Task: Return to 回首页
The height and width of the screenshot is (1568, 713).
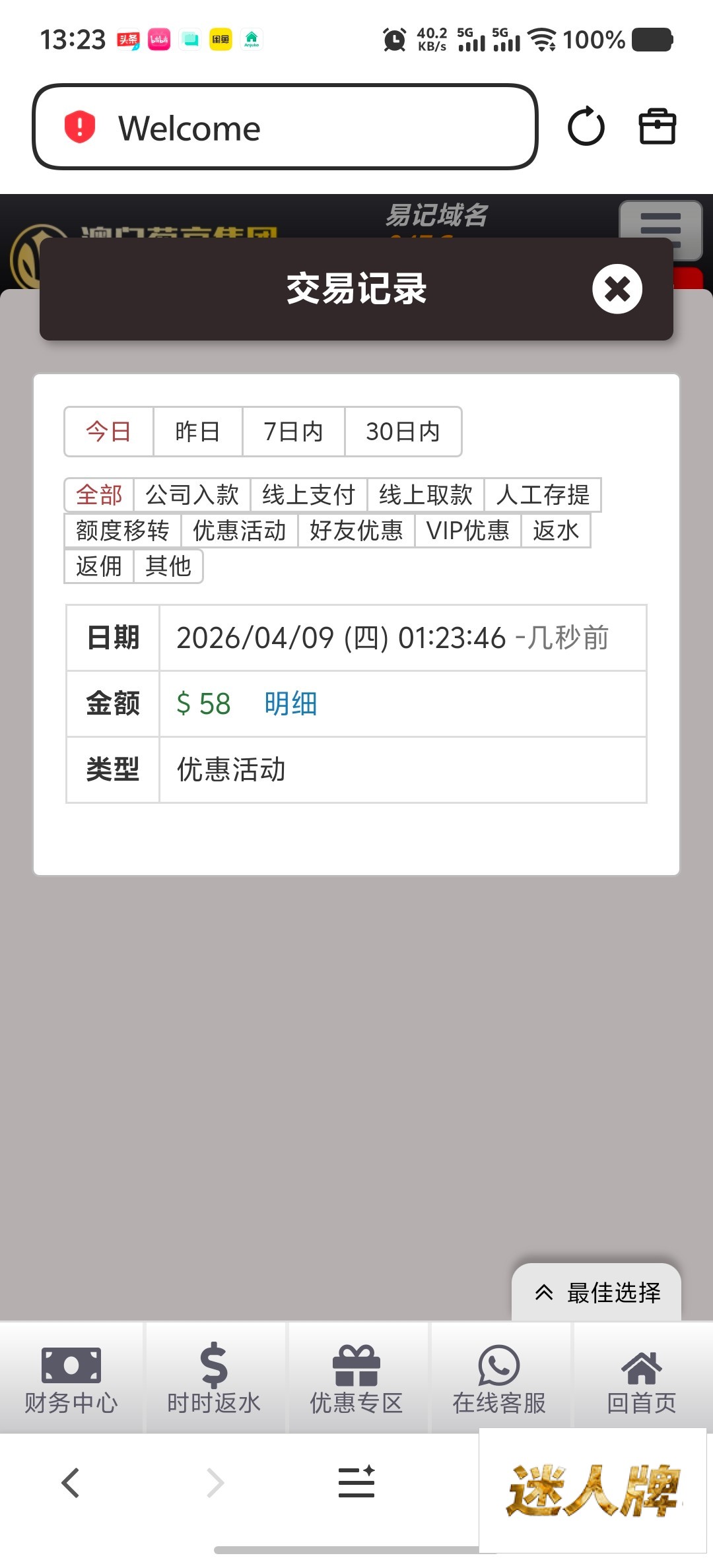Action: click(642, 1378)
